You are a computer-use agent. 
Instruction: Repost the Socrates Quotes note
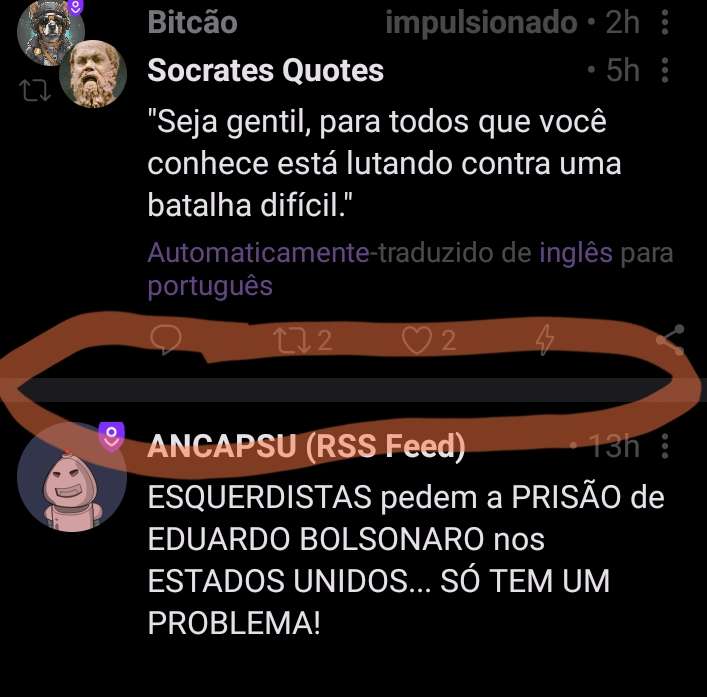(x=292, y=342)
